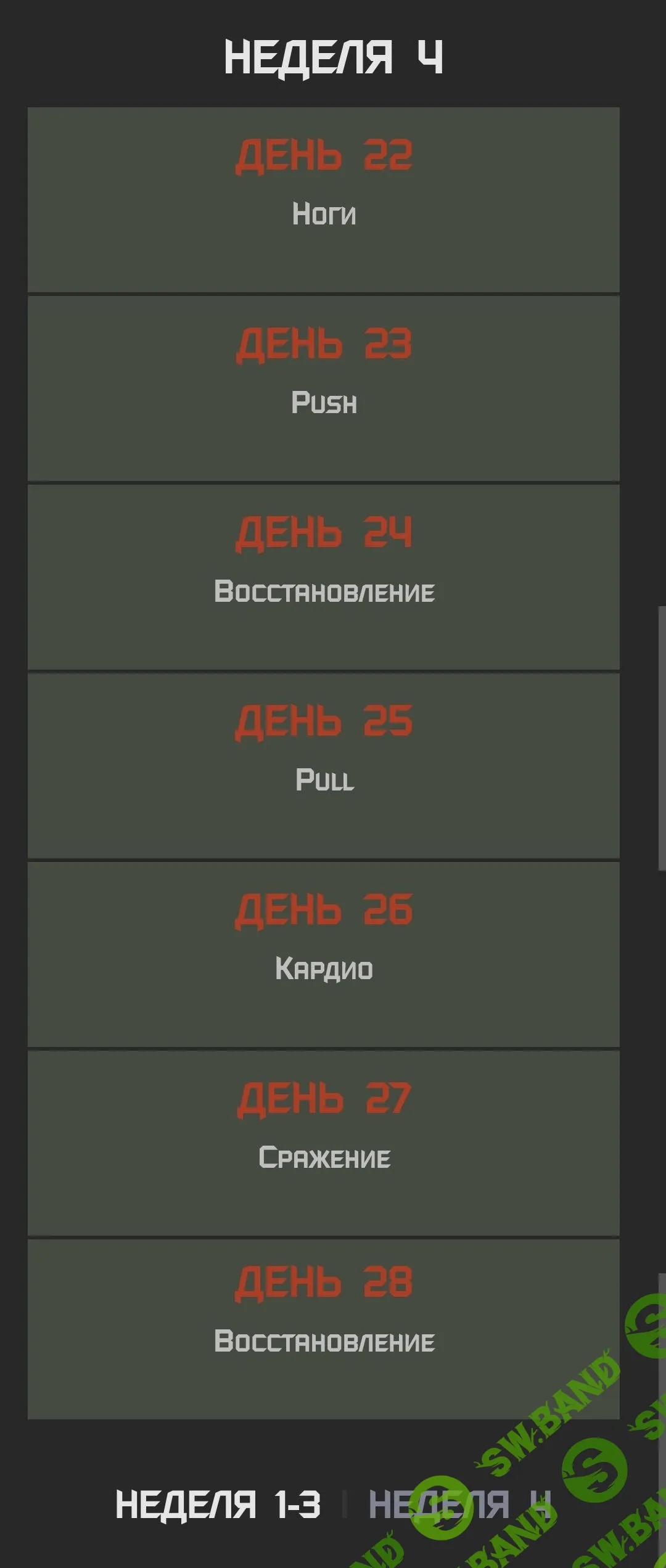Open День 22 Ноги workout

click(x=323, y=199)
